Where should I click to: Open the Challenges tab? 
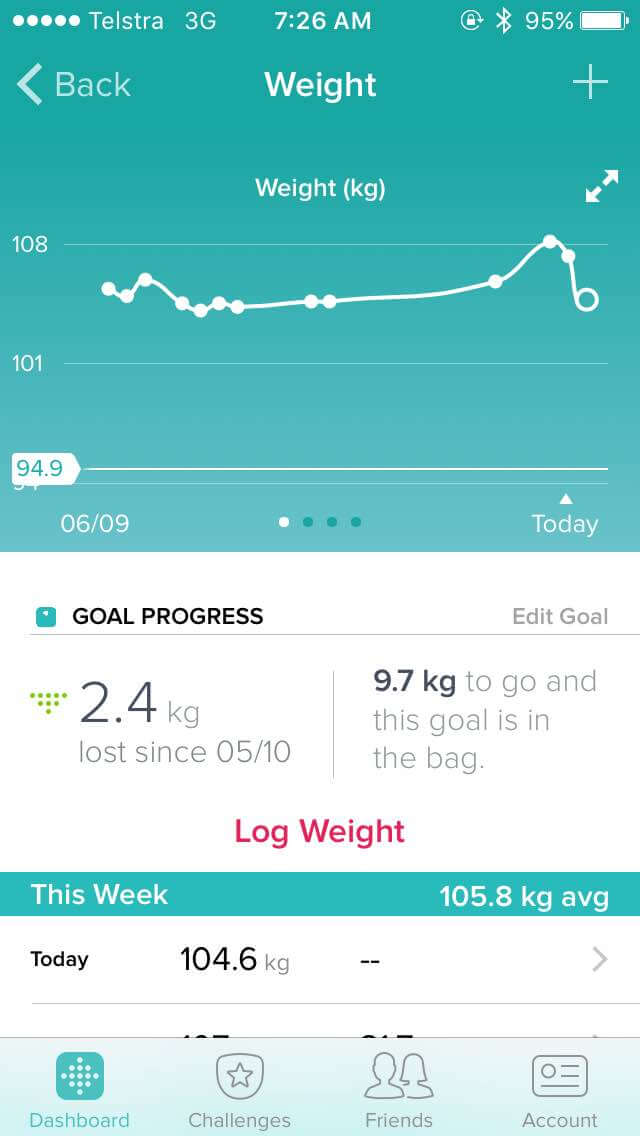point(239,1090)
